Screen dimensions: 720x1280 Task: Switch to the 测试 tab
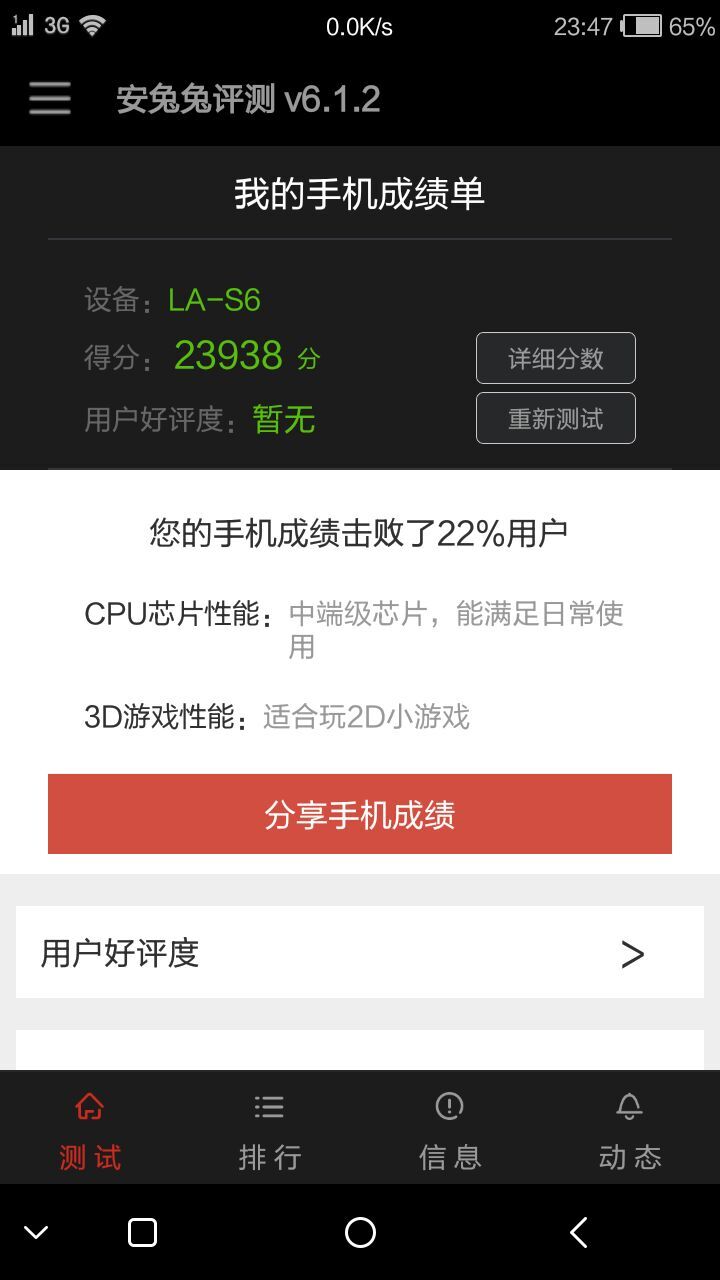[x=90, y=1130]
